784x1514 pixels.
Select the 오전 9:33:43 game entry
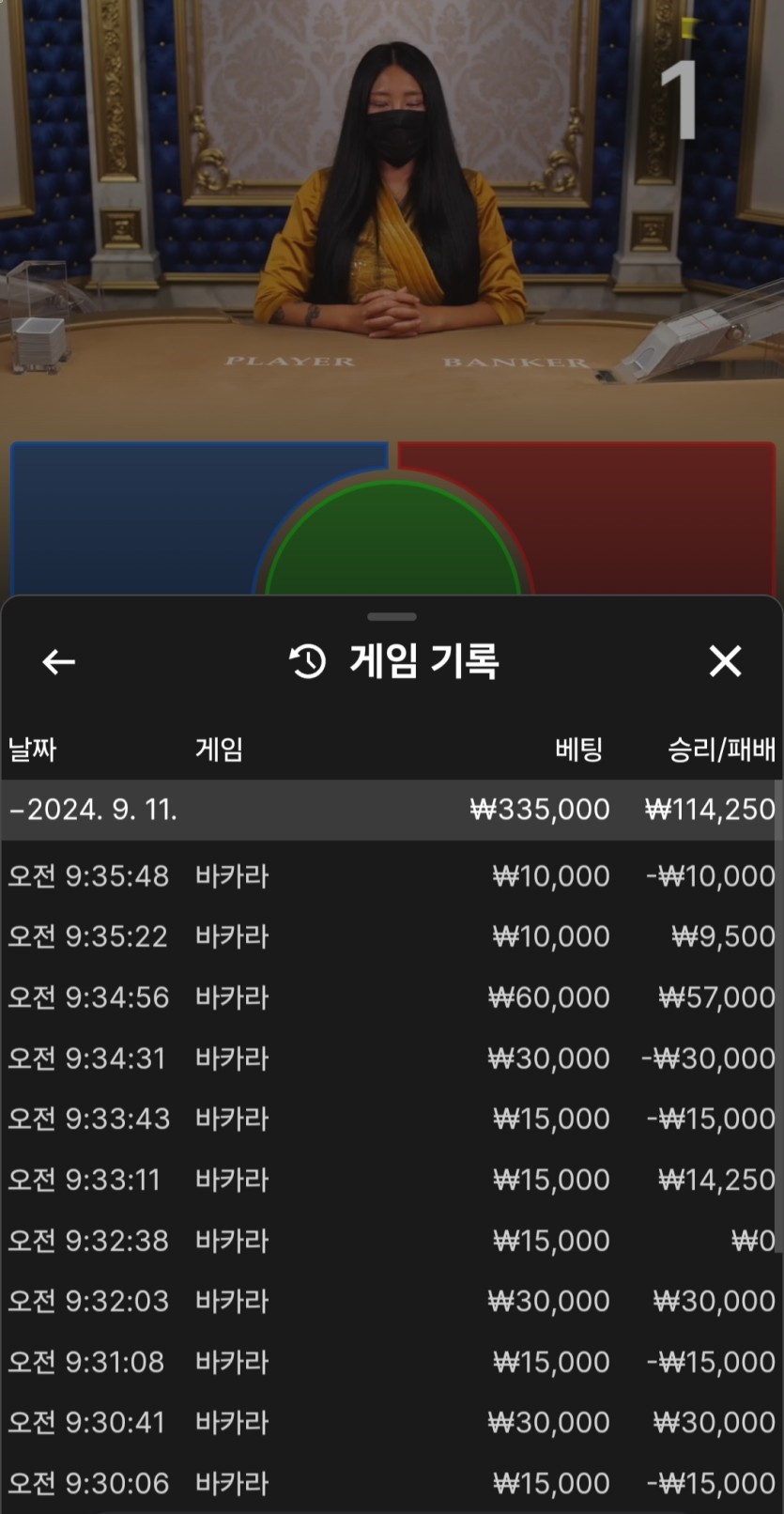pos(392,1119)
